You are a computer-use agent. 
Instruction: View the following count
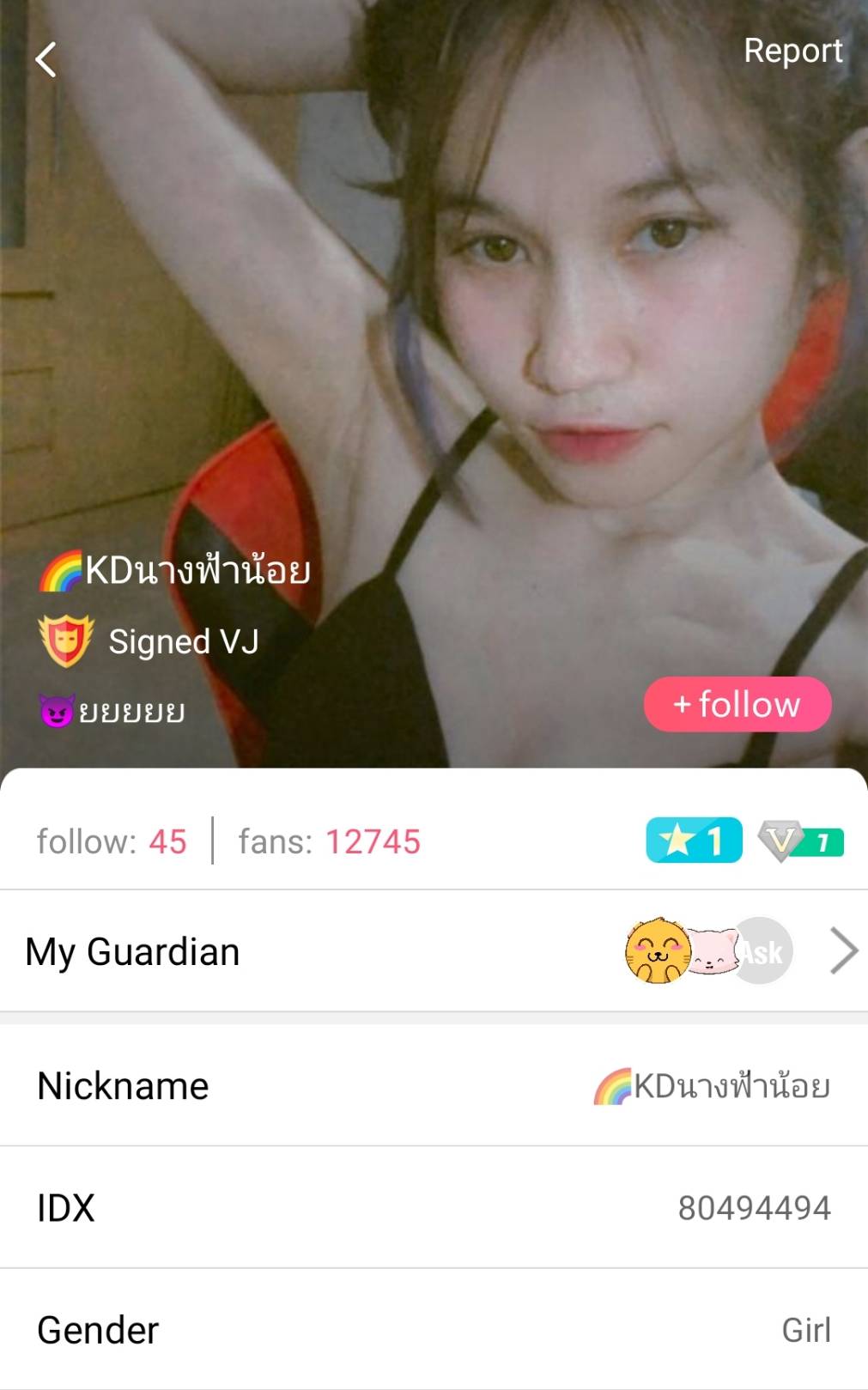(x=112, y=841)
